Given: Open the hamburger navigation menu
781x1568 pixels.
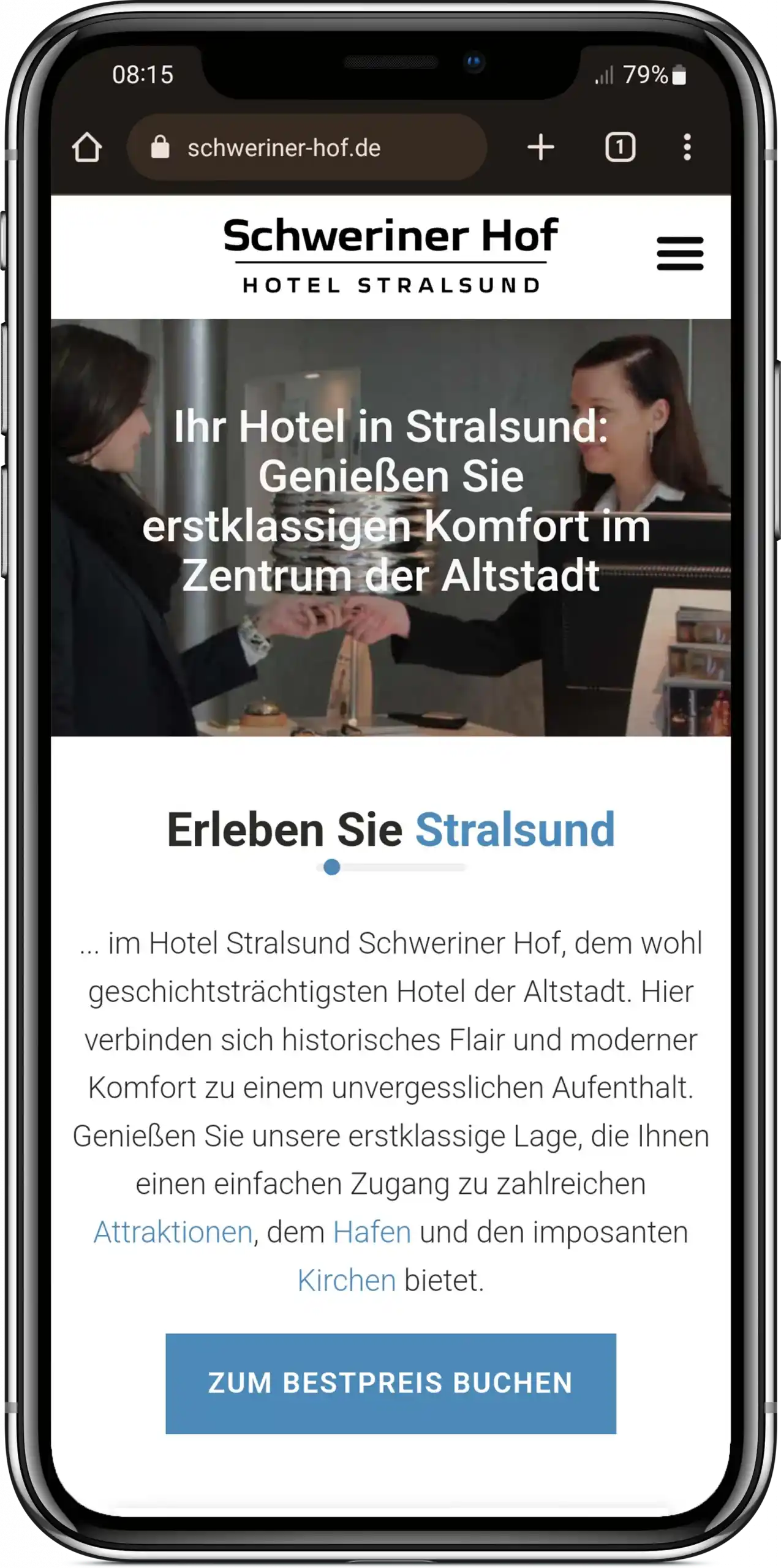Looking at the screenshot, I should click(x=679, y=253).
